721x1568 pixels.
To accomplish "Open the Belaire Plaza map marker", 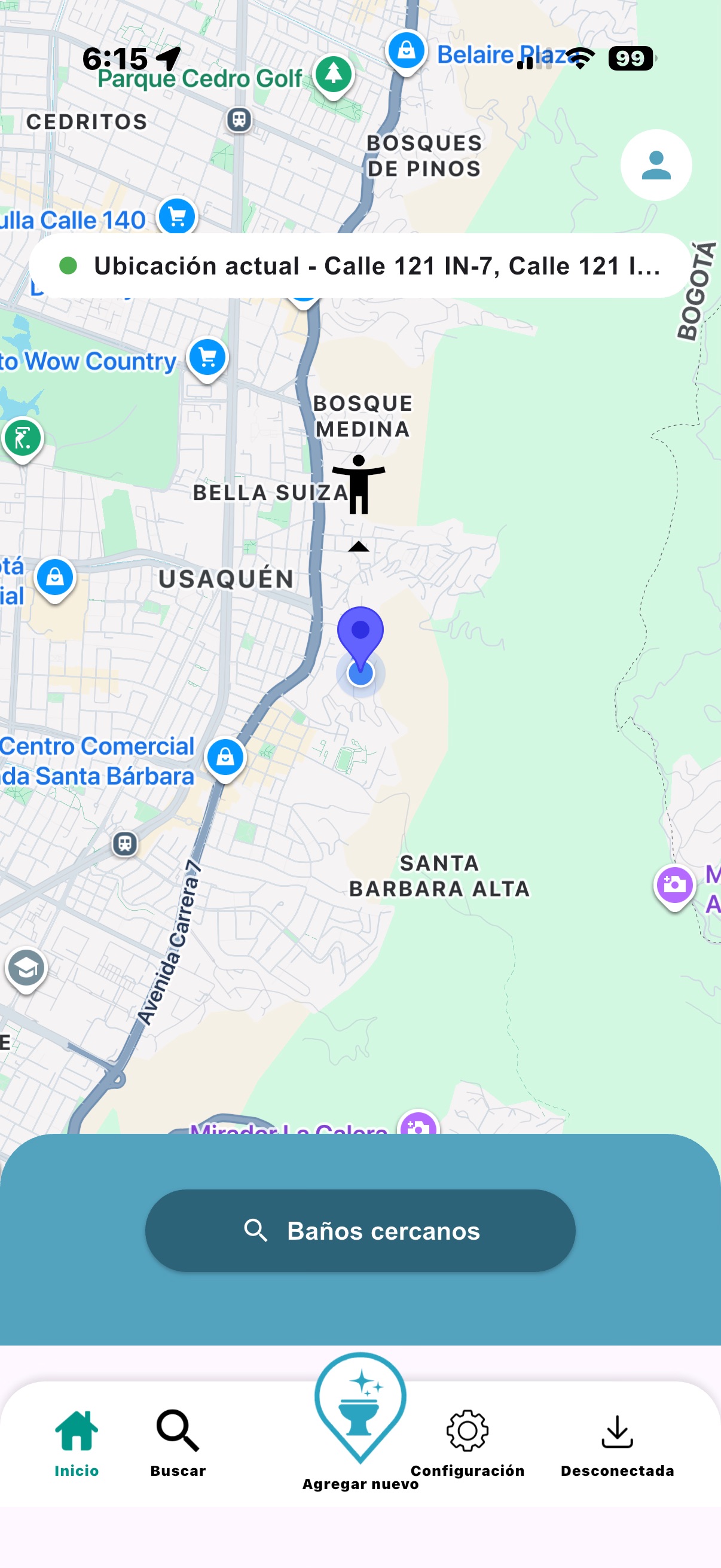I will pyautogui.click(x=407, y=51).
